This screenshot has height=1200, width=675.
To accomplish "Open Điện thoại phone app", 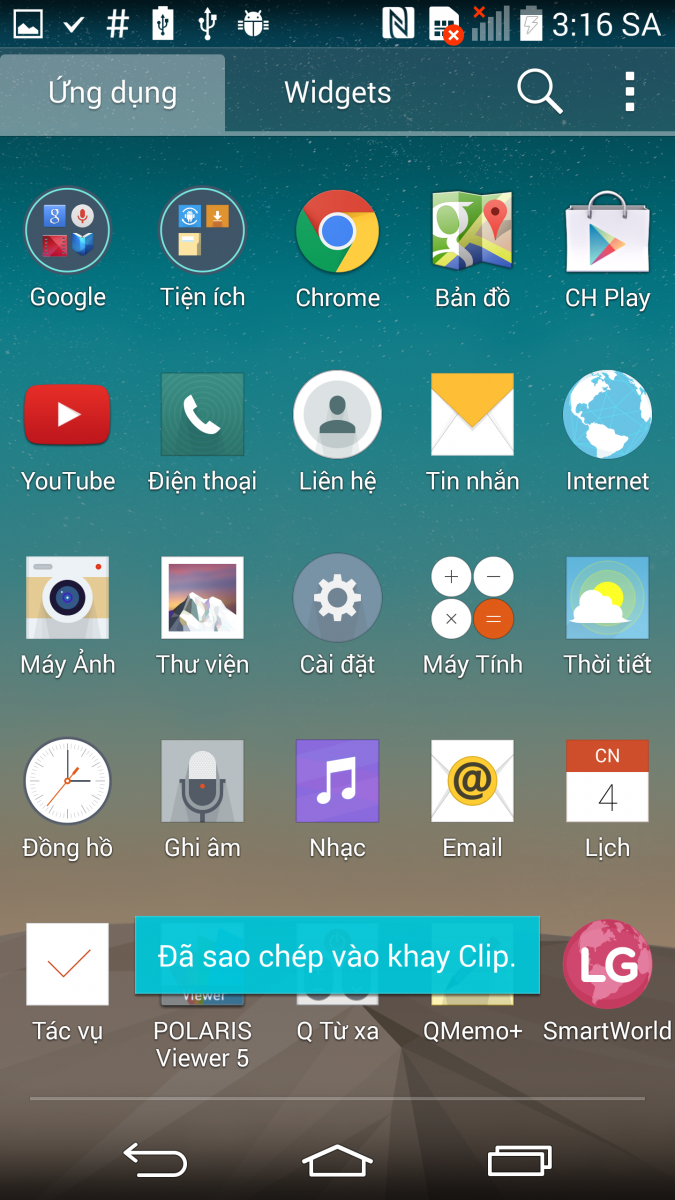I will pyautogui.click(x=202, y=414).
